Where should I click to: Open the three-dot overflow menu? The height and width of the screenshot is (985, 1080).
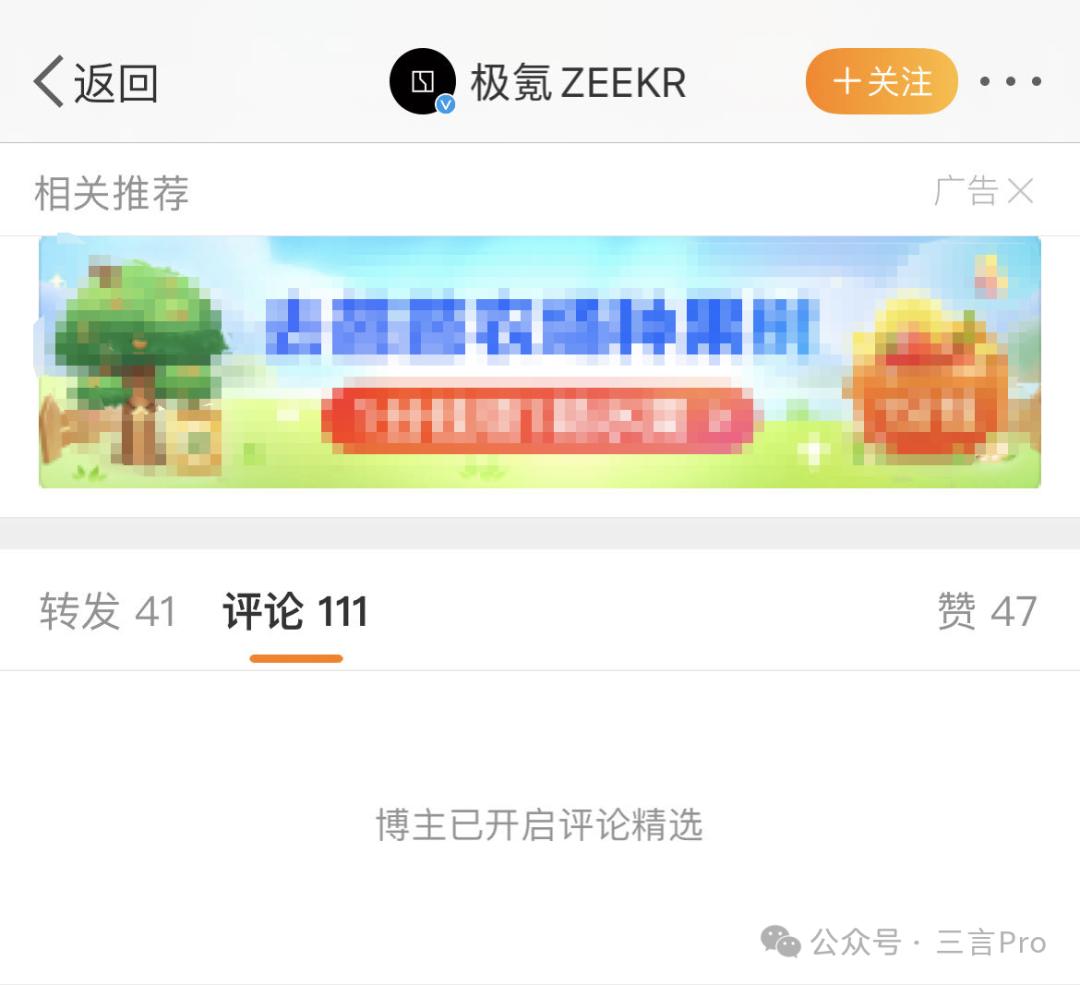click(x=1010, y=82)
